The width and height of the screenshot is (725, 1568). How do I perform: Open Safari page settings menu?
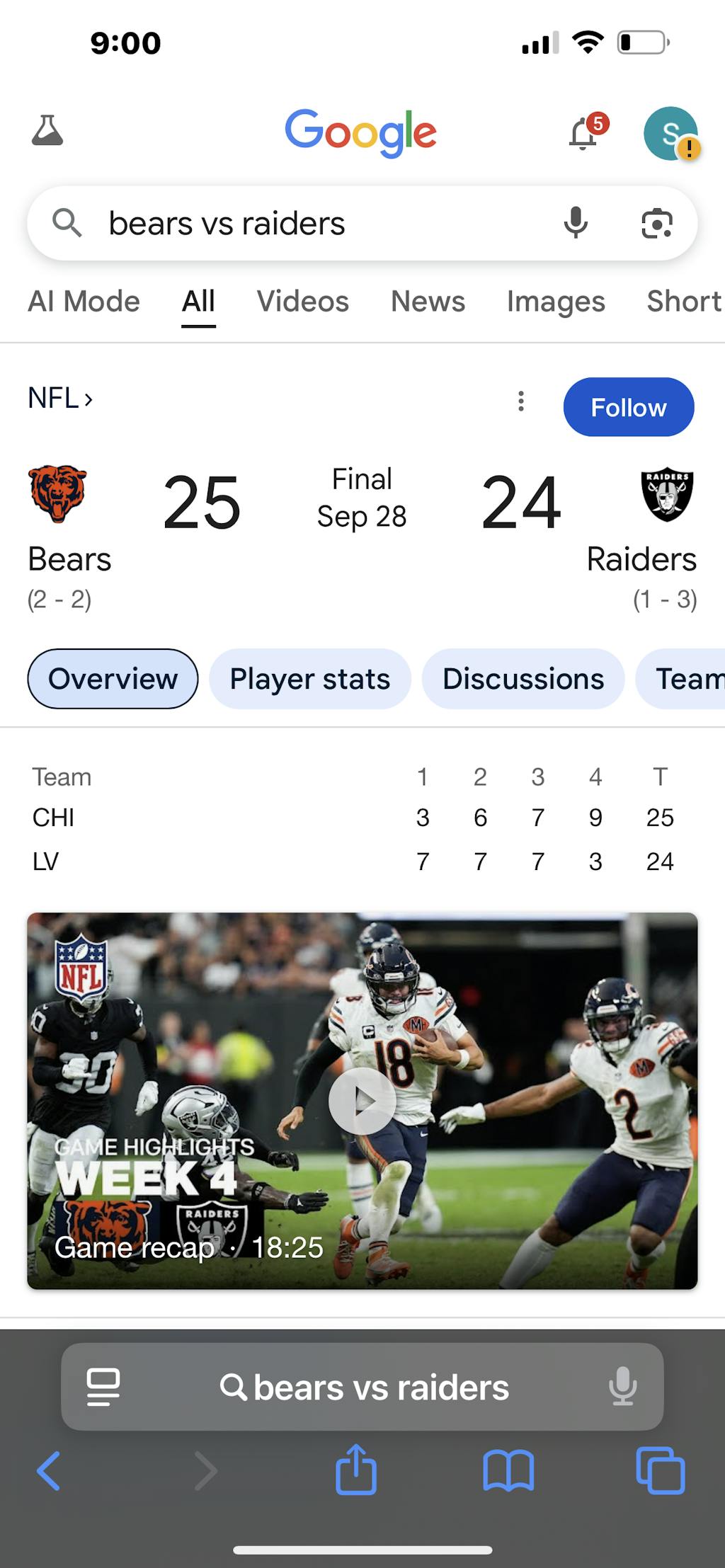click(x=103, y=1387)
